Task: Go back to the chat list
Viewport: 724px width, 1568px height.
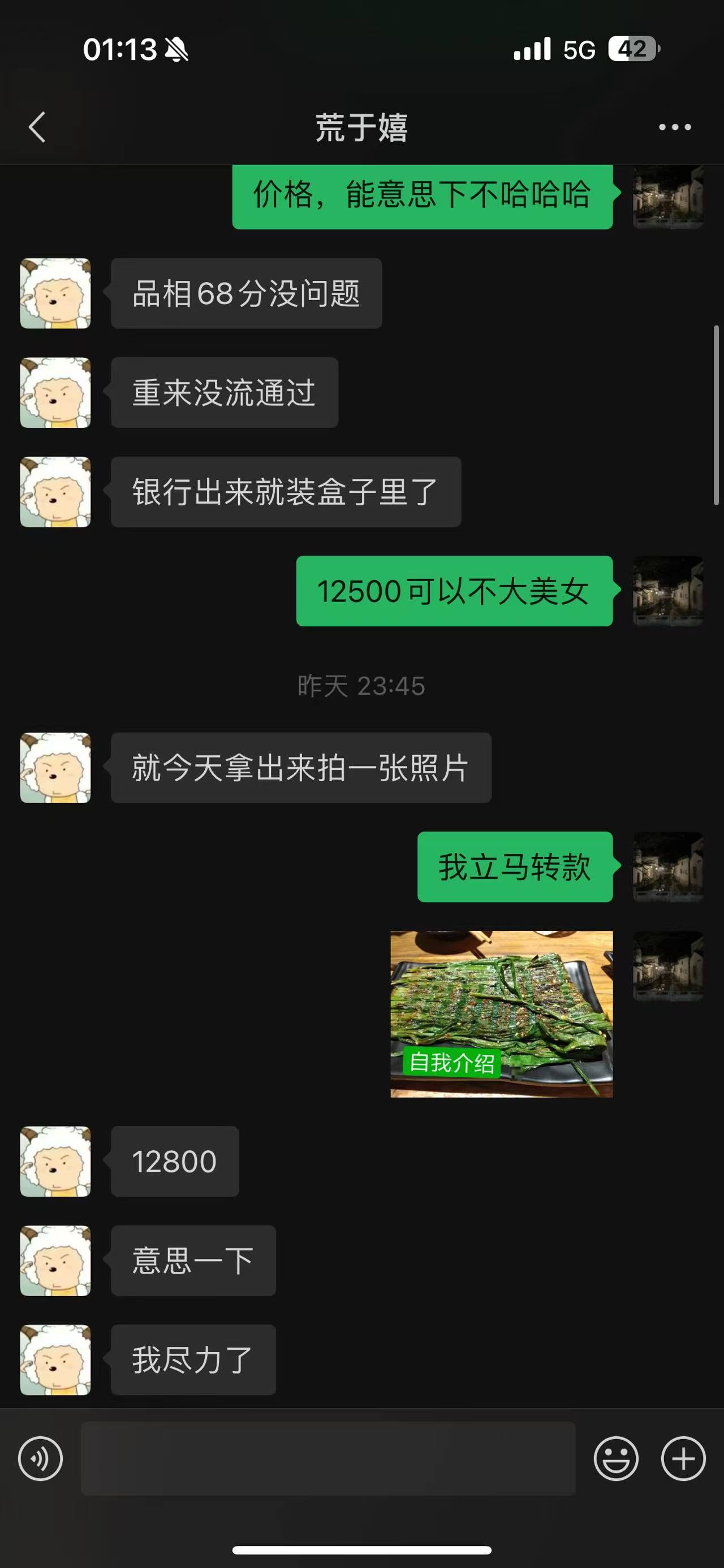Action: pos(37,127)
